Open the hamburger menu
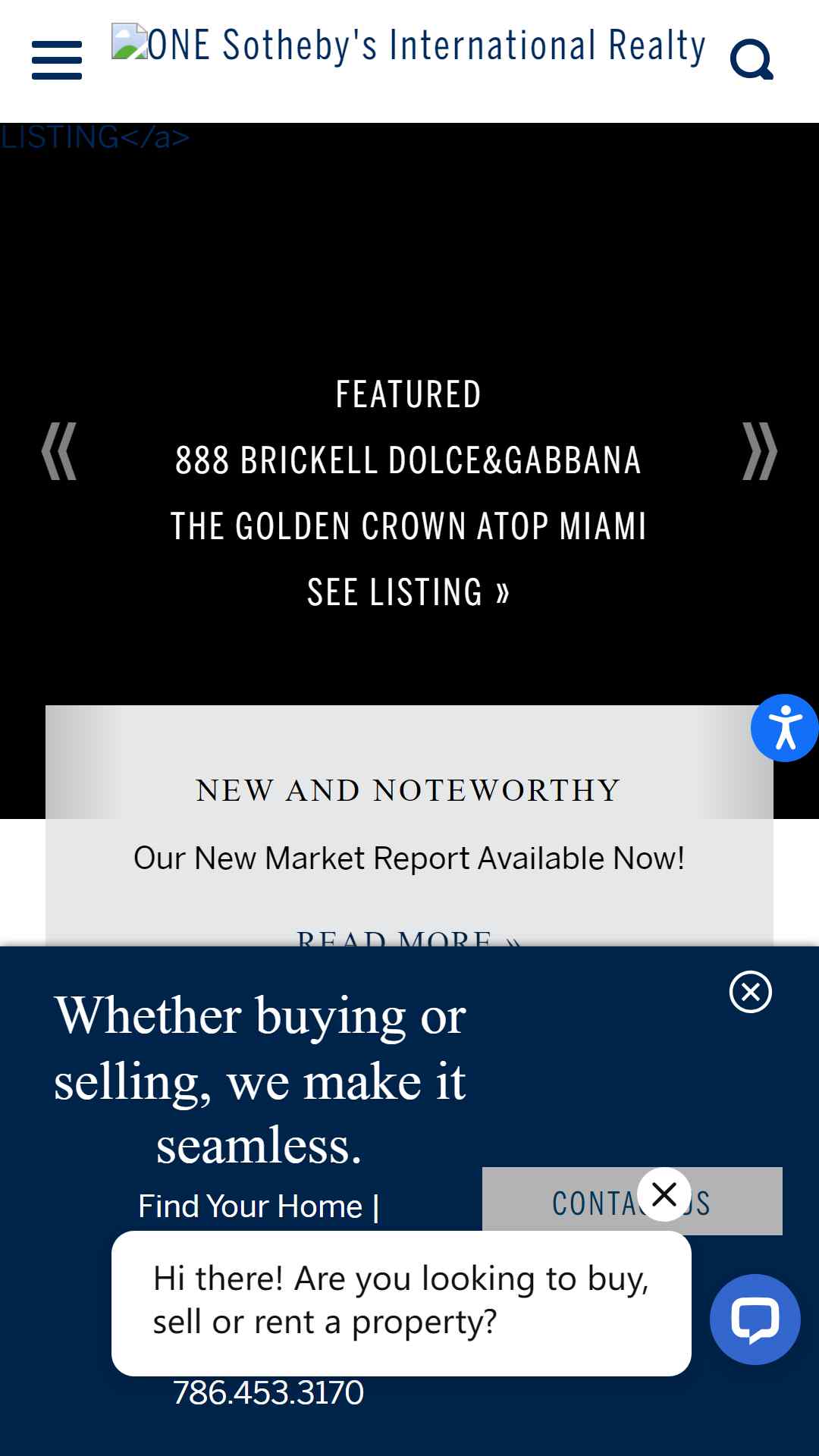This screenshot has width=819, height=1456. point(57,60)
